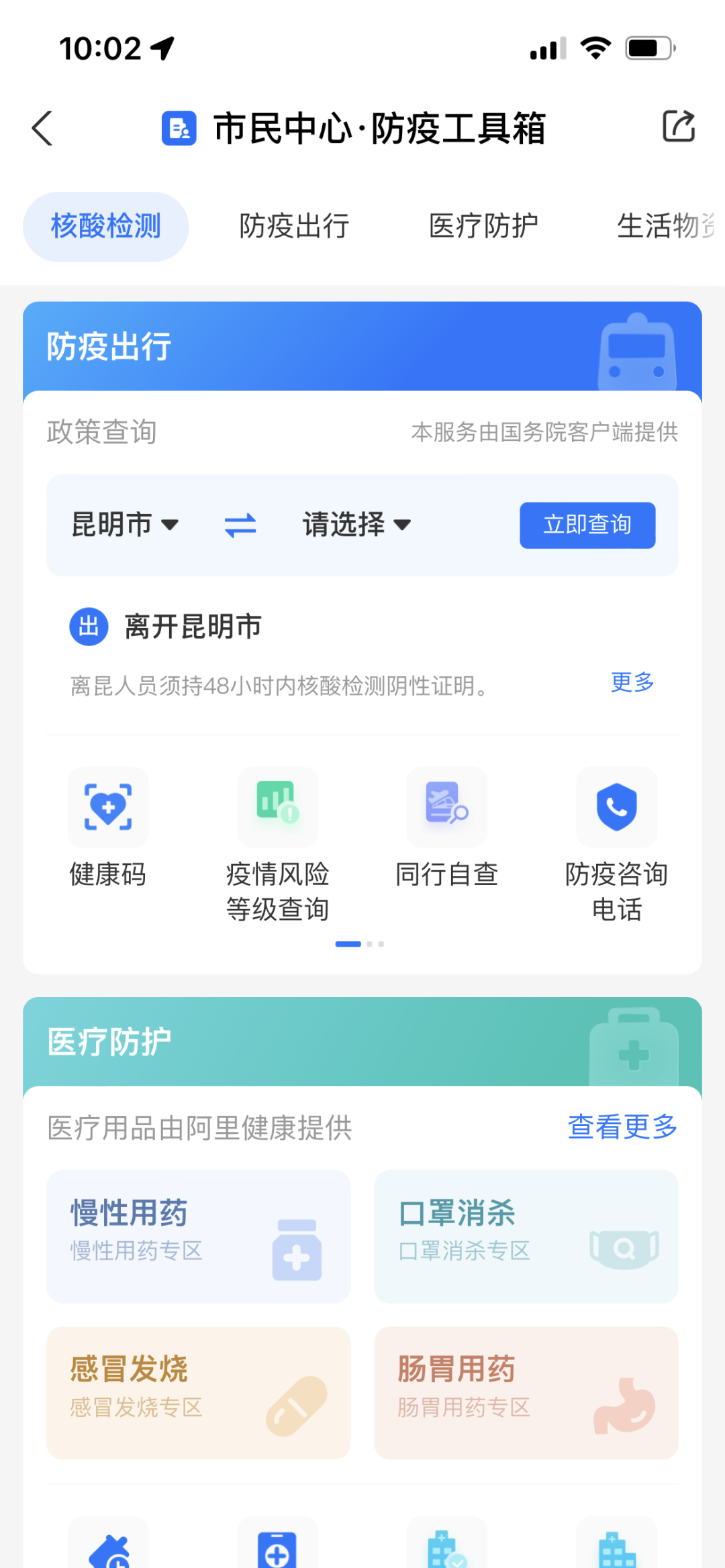Screen dimensions: 725x1568
Task: Open the 肠胃用药 card
Action: 526,1392
